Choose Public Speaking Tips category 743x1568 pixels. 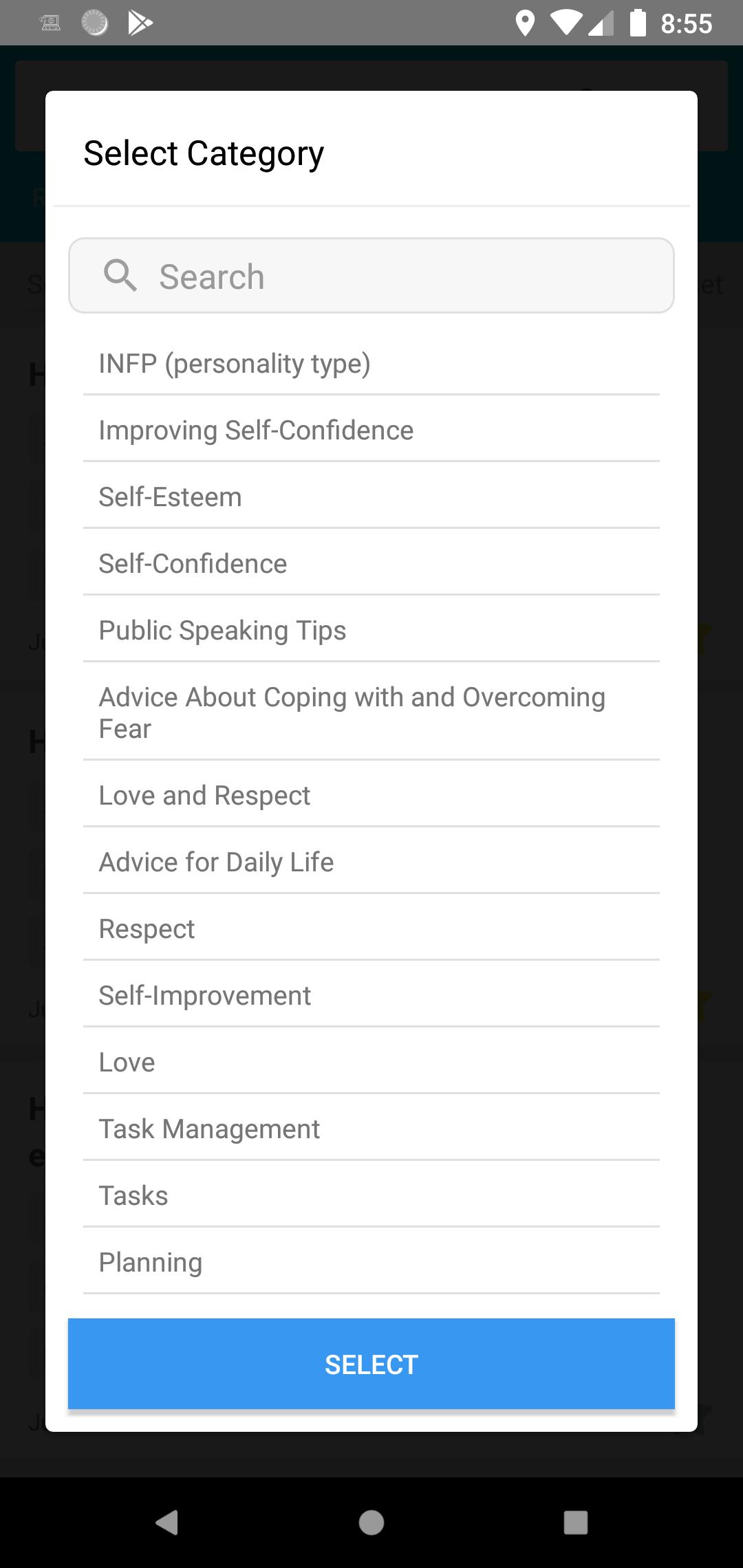371,630
